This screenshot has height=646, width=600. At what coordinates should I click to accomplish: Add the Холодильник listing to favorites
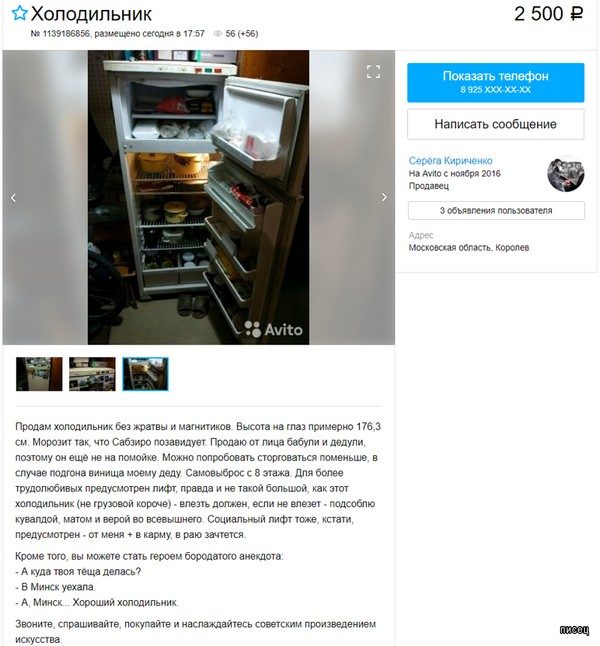pos(19,14)
